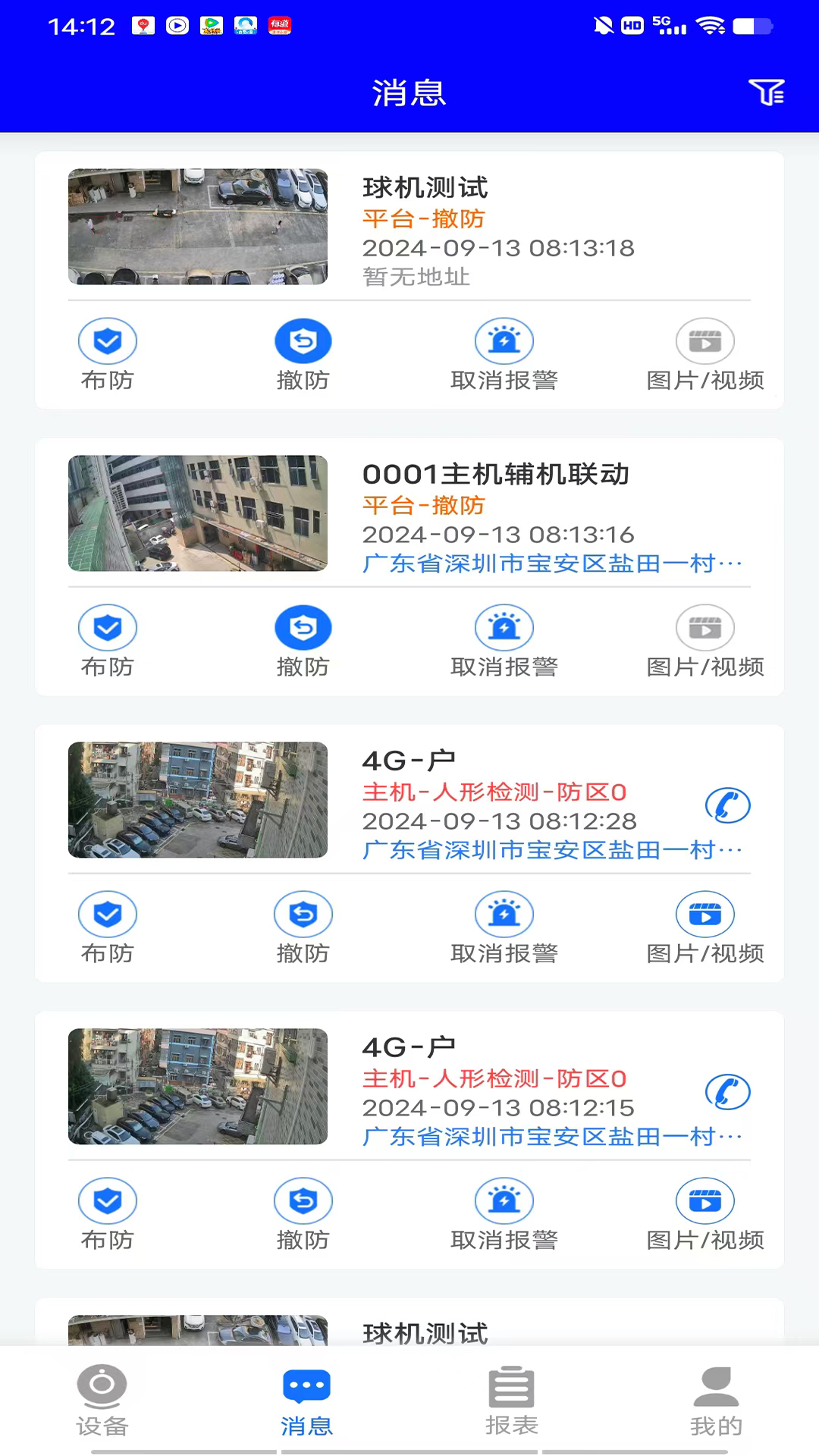Select the 布防 arm icon for 球机测试
Viewport: 819px width, 1456px height.
coord(107,341)
